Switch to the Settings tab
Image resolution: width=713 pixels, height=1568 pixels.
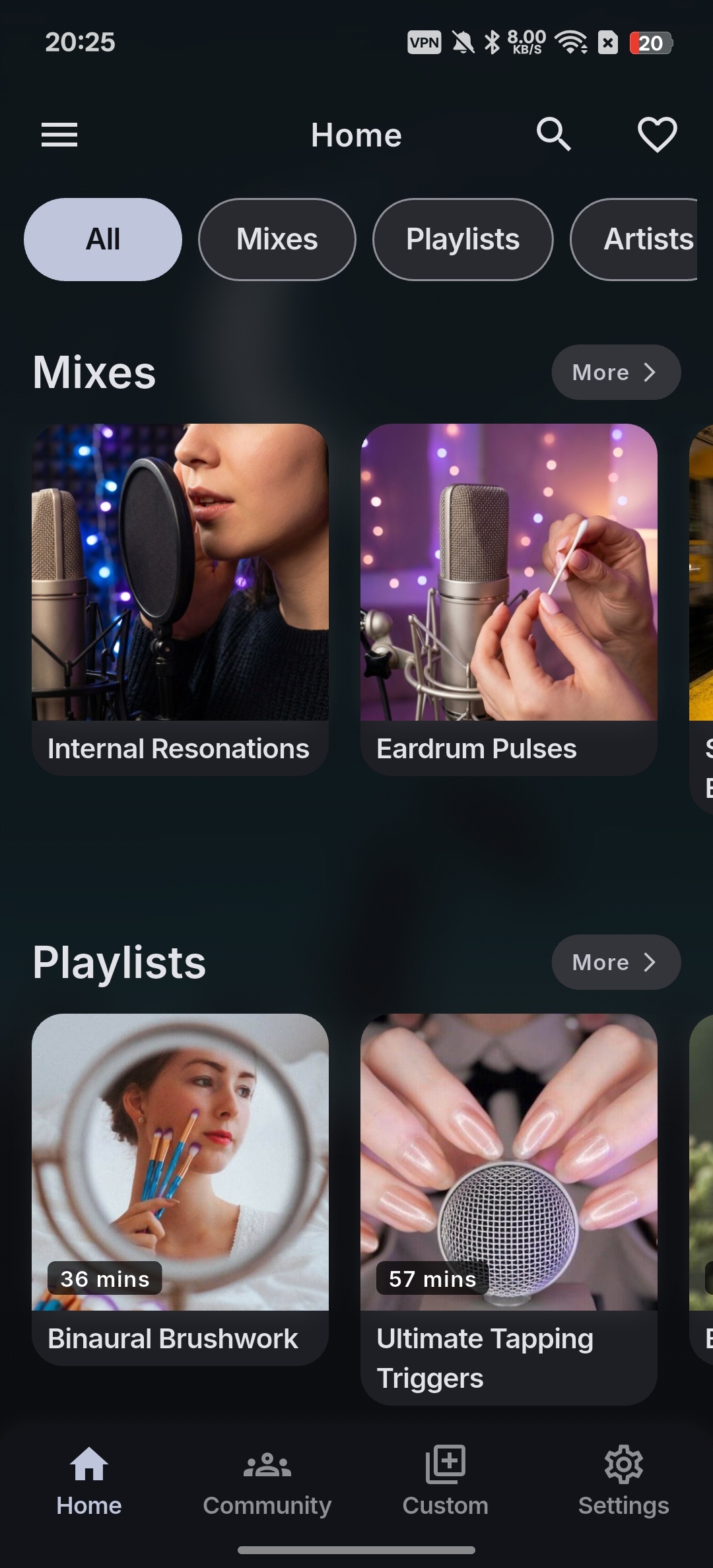pos(624,1482)
